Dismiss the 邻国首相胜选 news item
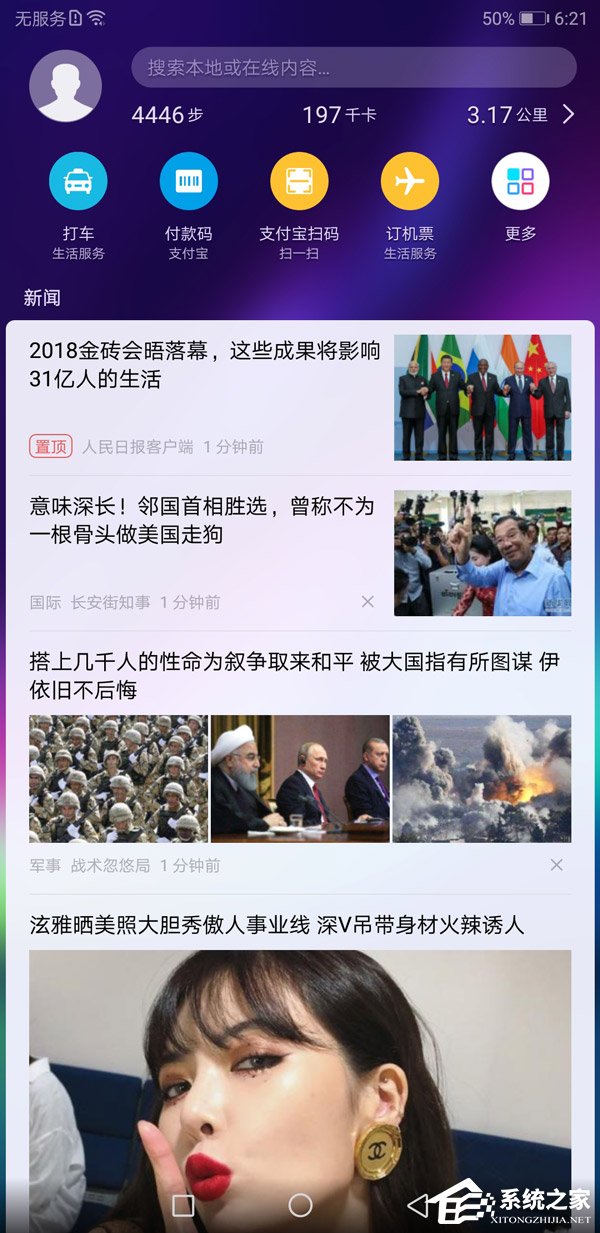Image resolution: width=600 pixels, height=1233 pixels. (368, 601)
